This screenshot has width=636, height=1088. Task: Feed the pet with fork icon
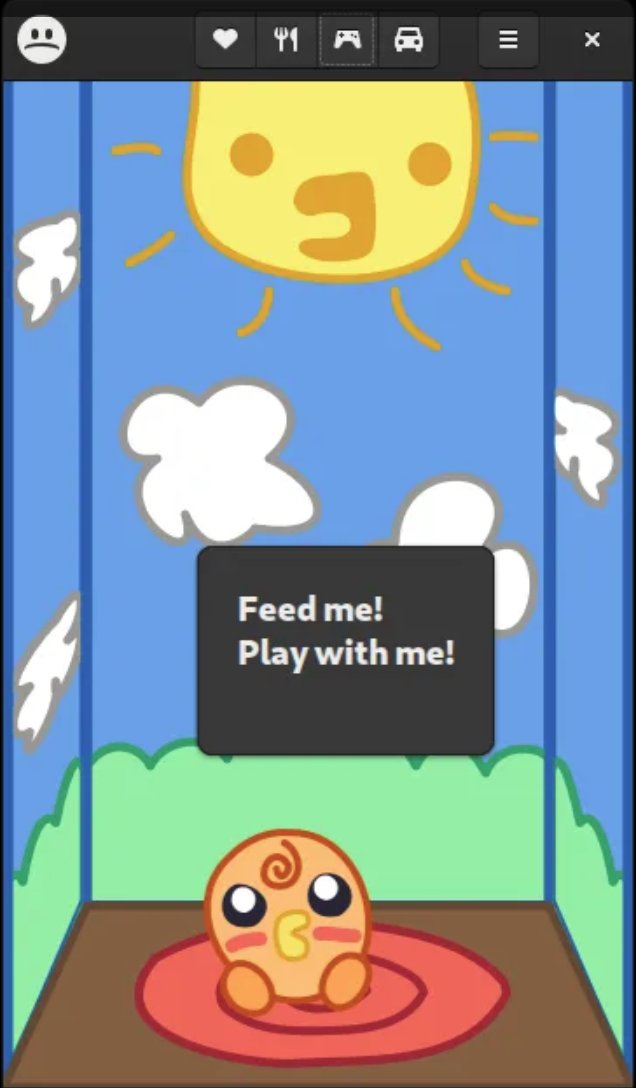click(x=286, y=40)
